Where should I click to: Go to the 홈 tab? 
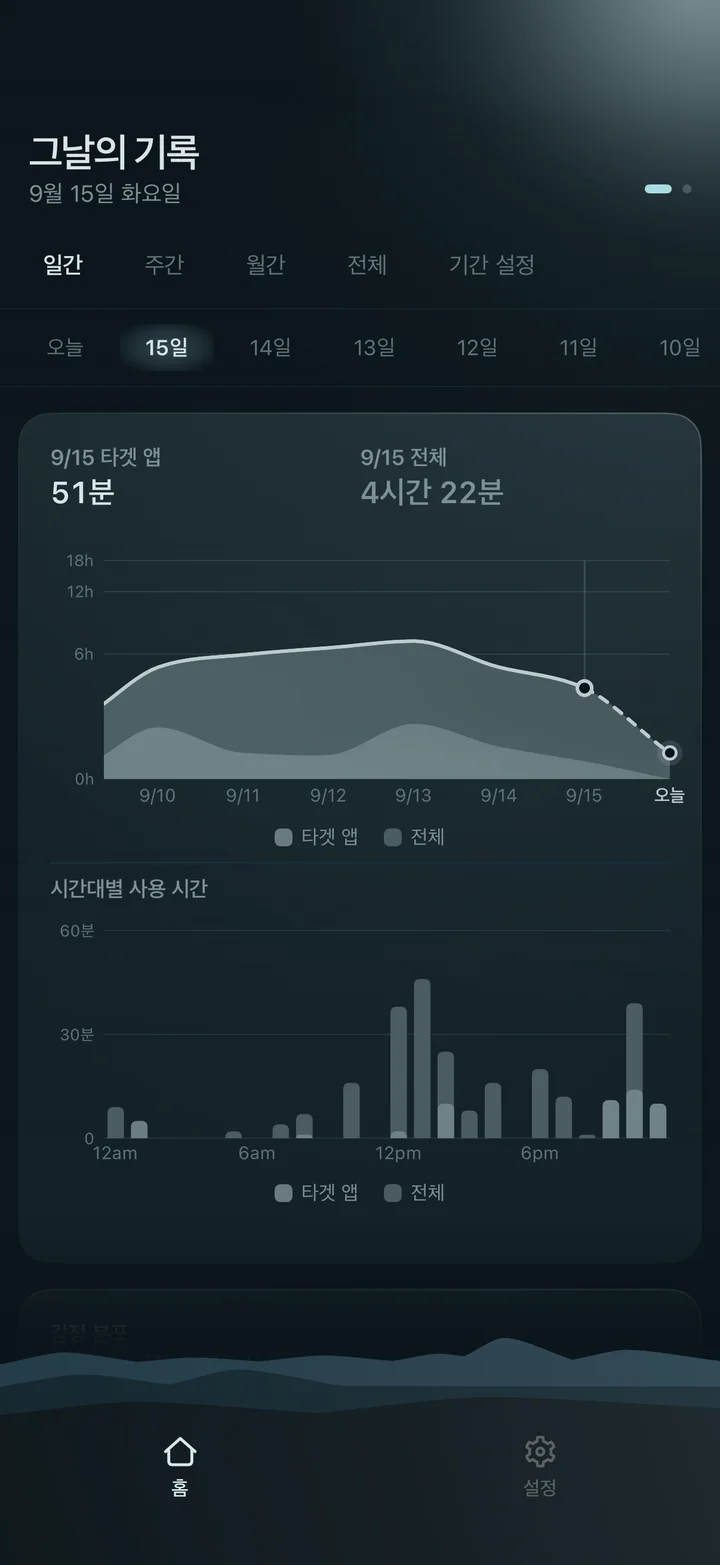pos(180,1466)
